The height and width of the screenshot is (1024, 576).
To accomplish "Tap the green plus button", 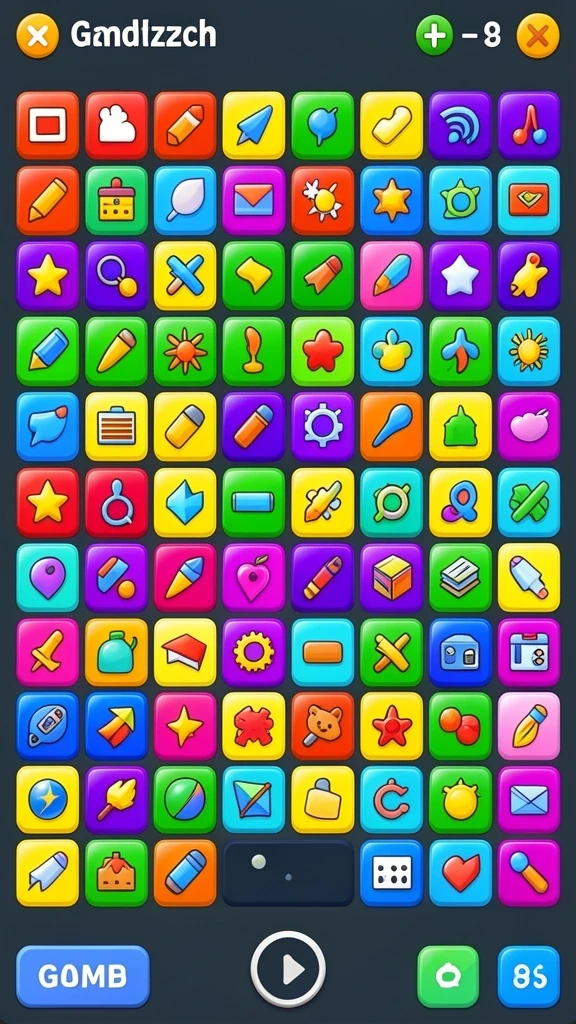I will point(434,35).
